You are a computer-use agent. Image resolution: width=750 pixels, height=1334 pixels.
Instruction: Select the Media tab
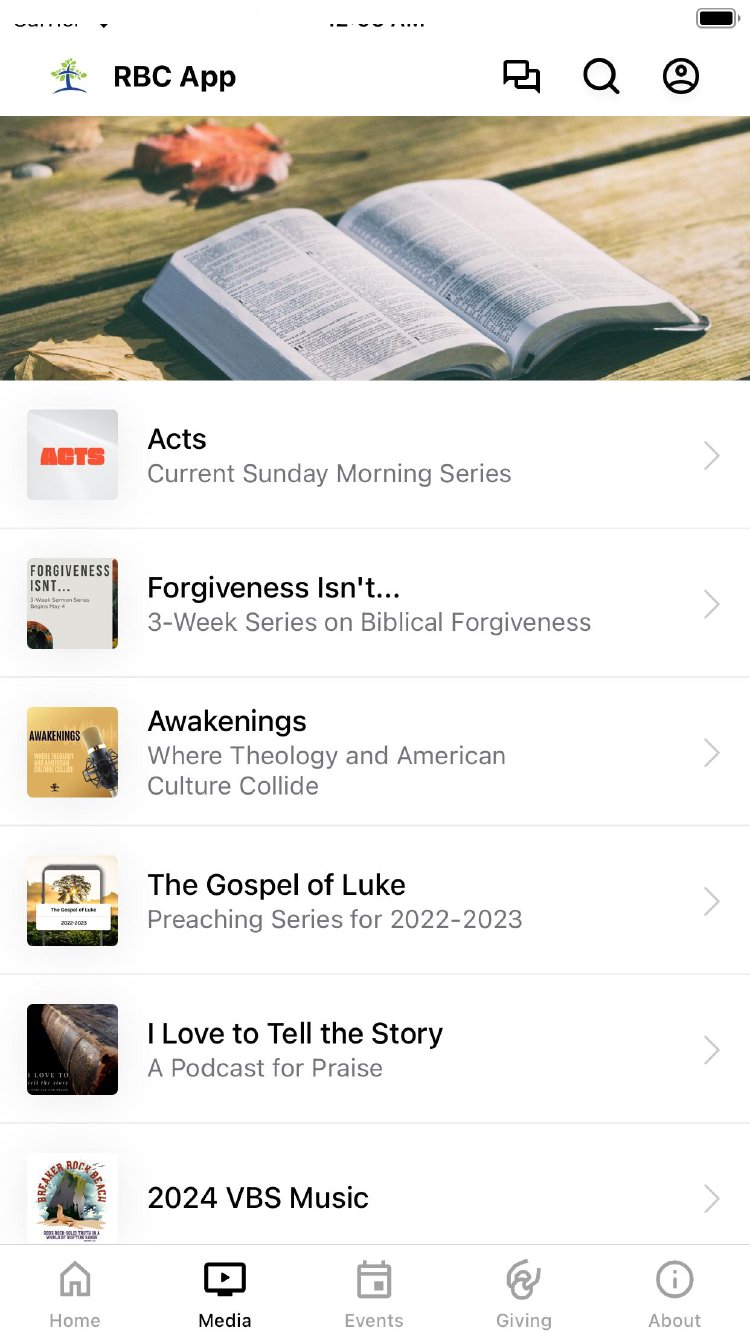(225, 1294)
